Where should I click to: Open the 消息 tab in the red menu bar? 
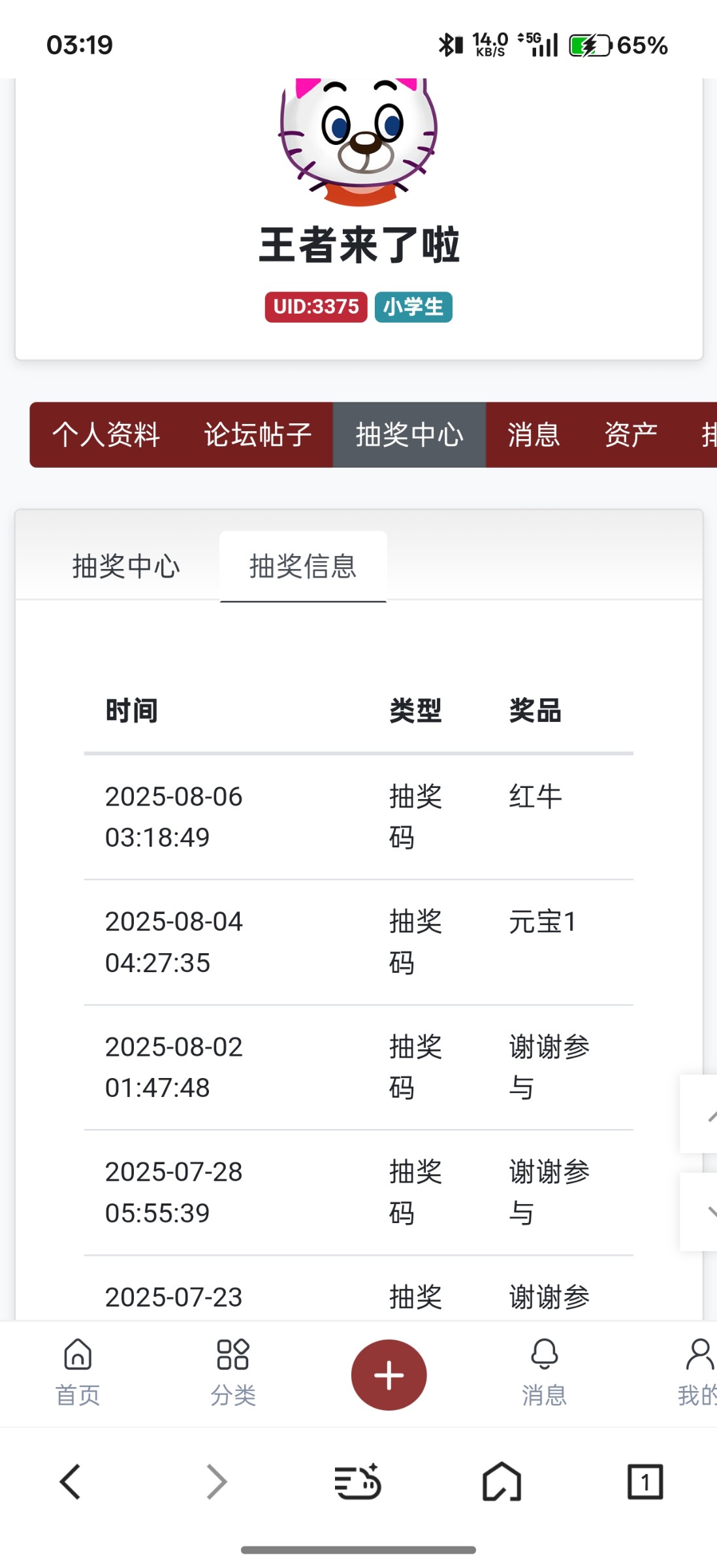pos(534,435)
